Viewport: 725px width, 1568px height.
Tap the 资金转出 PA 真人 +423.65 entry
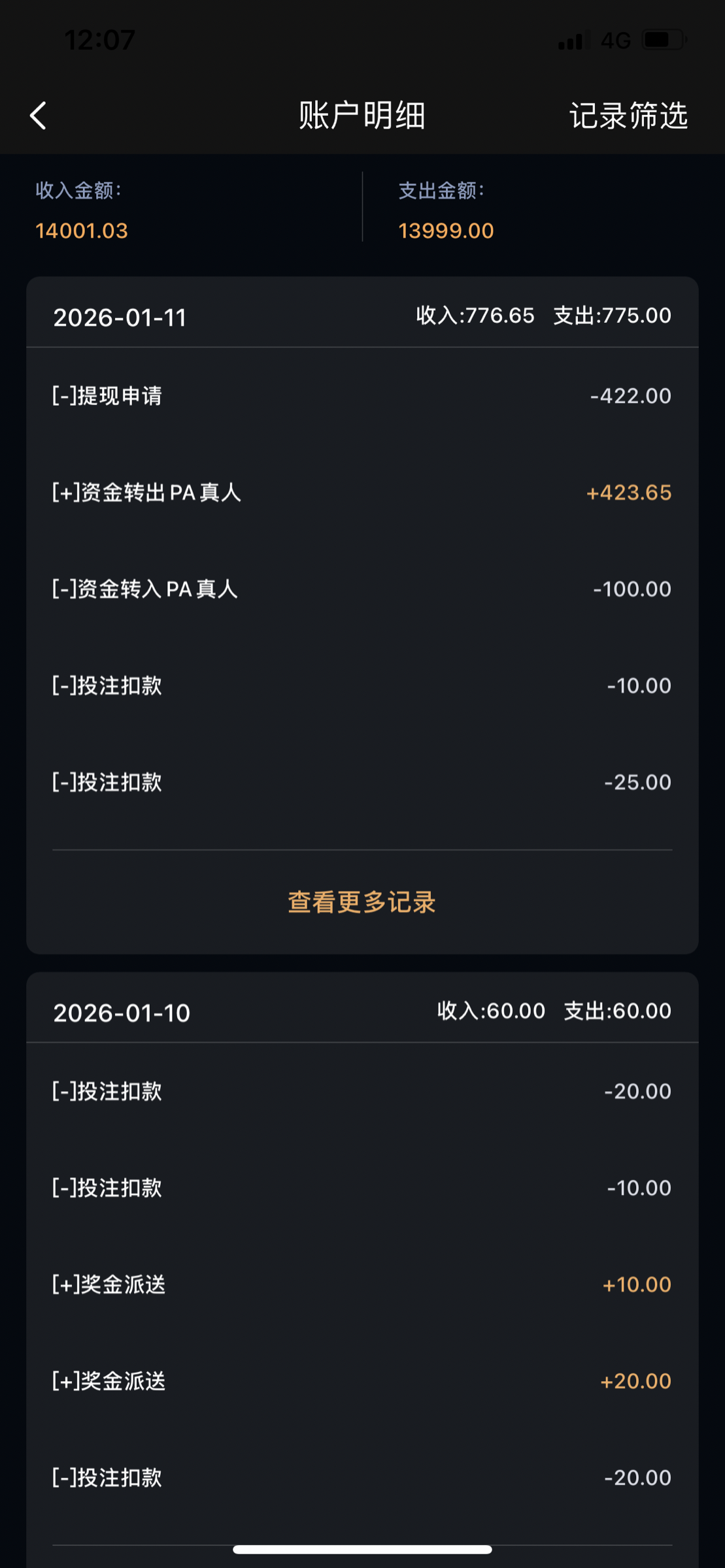point(362,493)
